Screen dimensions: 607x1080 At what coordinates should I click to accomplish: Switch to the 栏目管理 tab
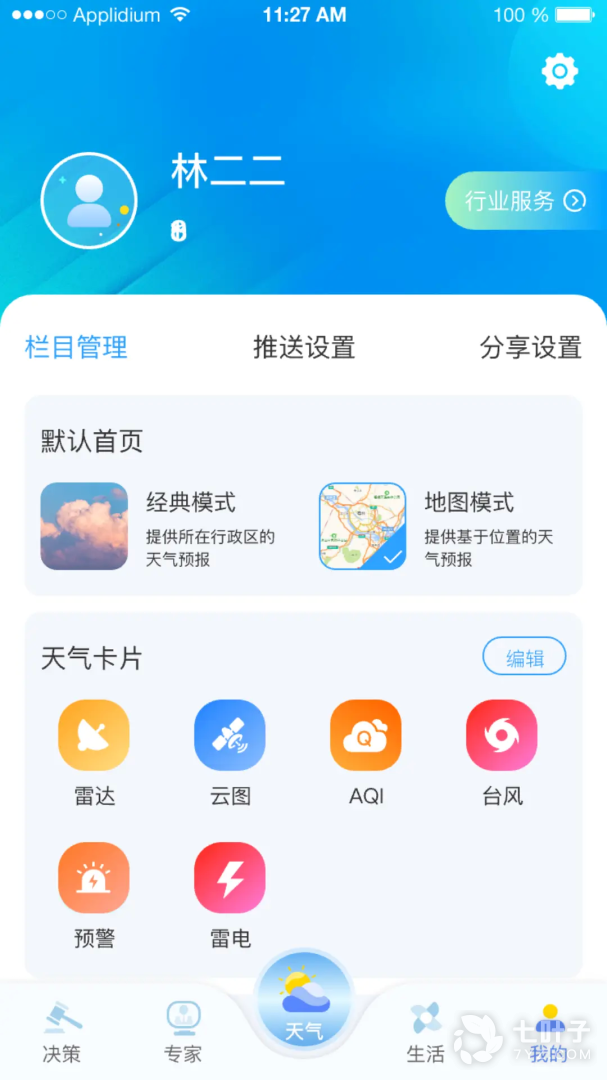click(76, 347)
